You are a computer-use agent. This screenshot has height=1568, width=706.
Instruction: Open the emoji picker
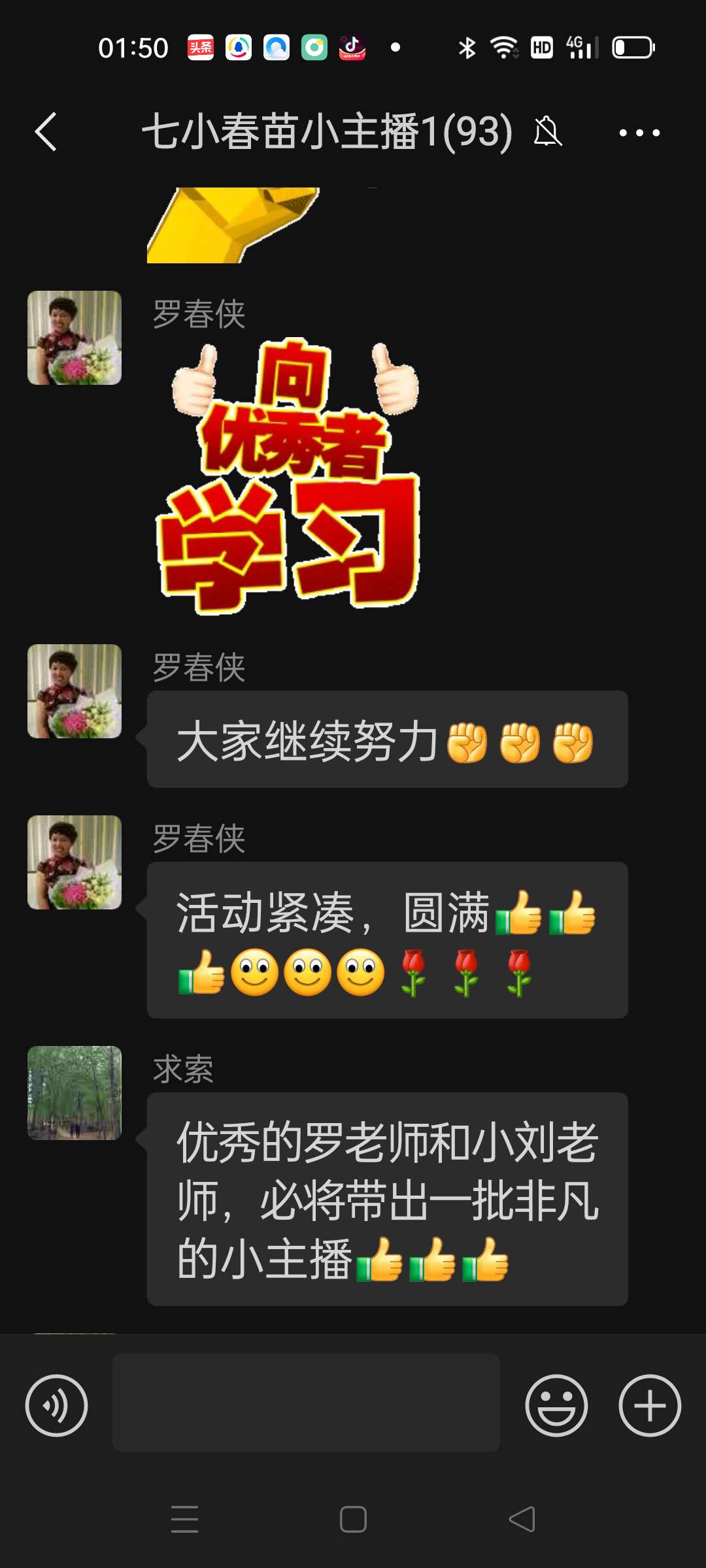(556, 1405)
